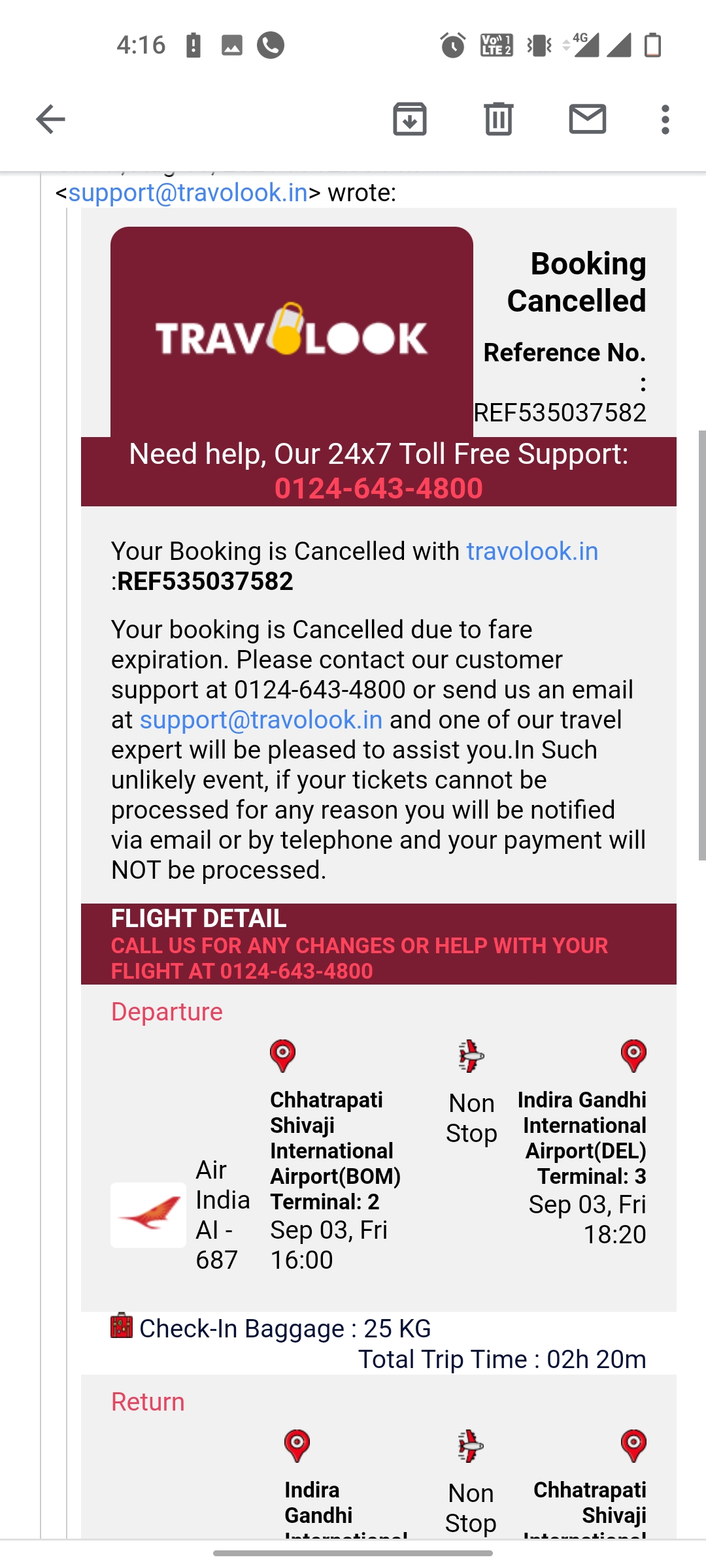The image size is (706, 1568).
Task: Go back to the inbox
Action: [x=50, y=119]
